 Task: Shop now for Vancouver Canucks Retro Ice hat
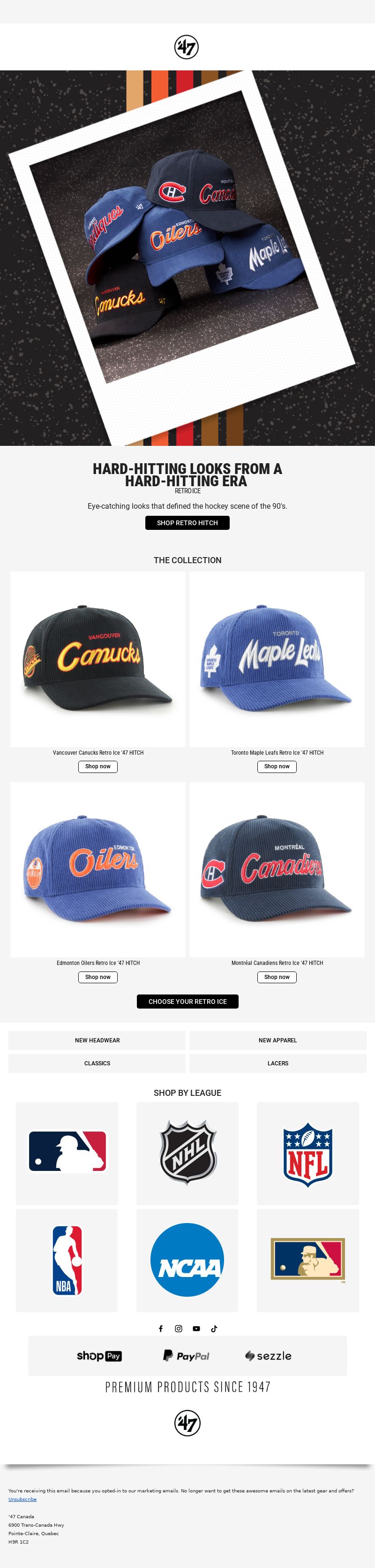(x=98, y=766)
